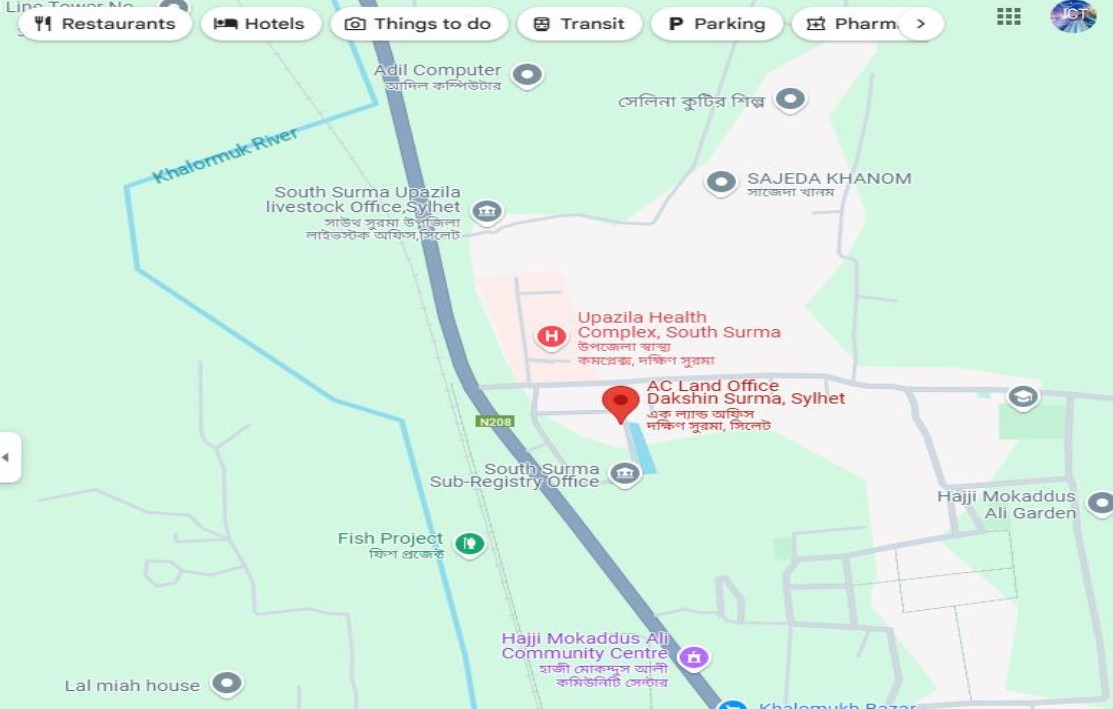Screen dimensions: 1113x709
Task: Open the Lal miah house marker
Action: coord(228,684)
